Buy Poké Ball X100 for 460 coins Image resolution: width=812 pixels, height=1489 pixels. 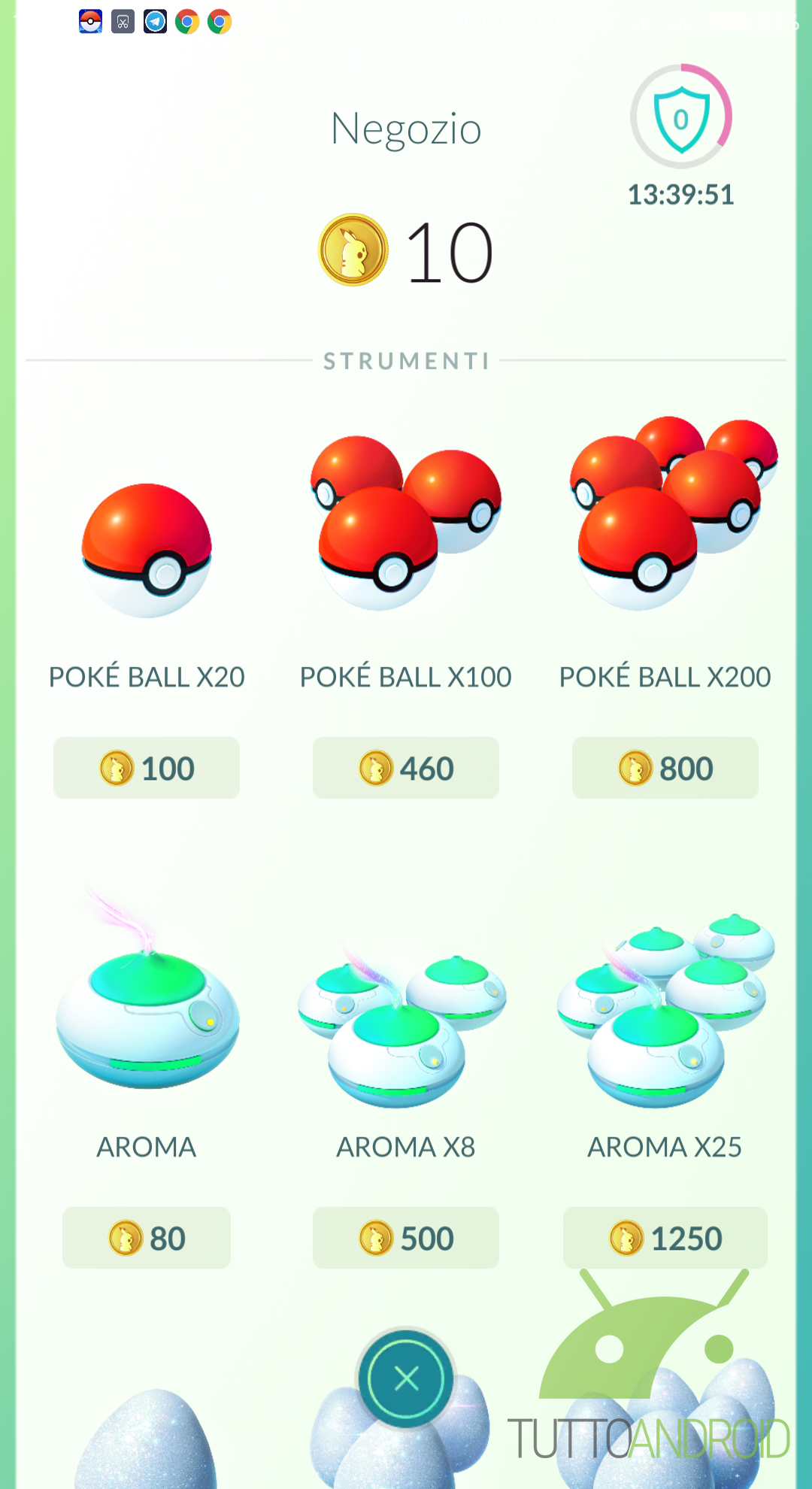(x=406, y=768)
